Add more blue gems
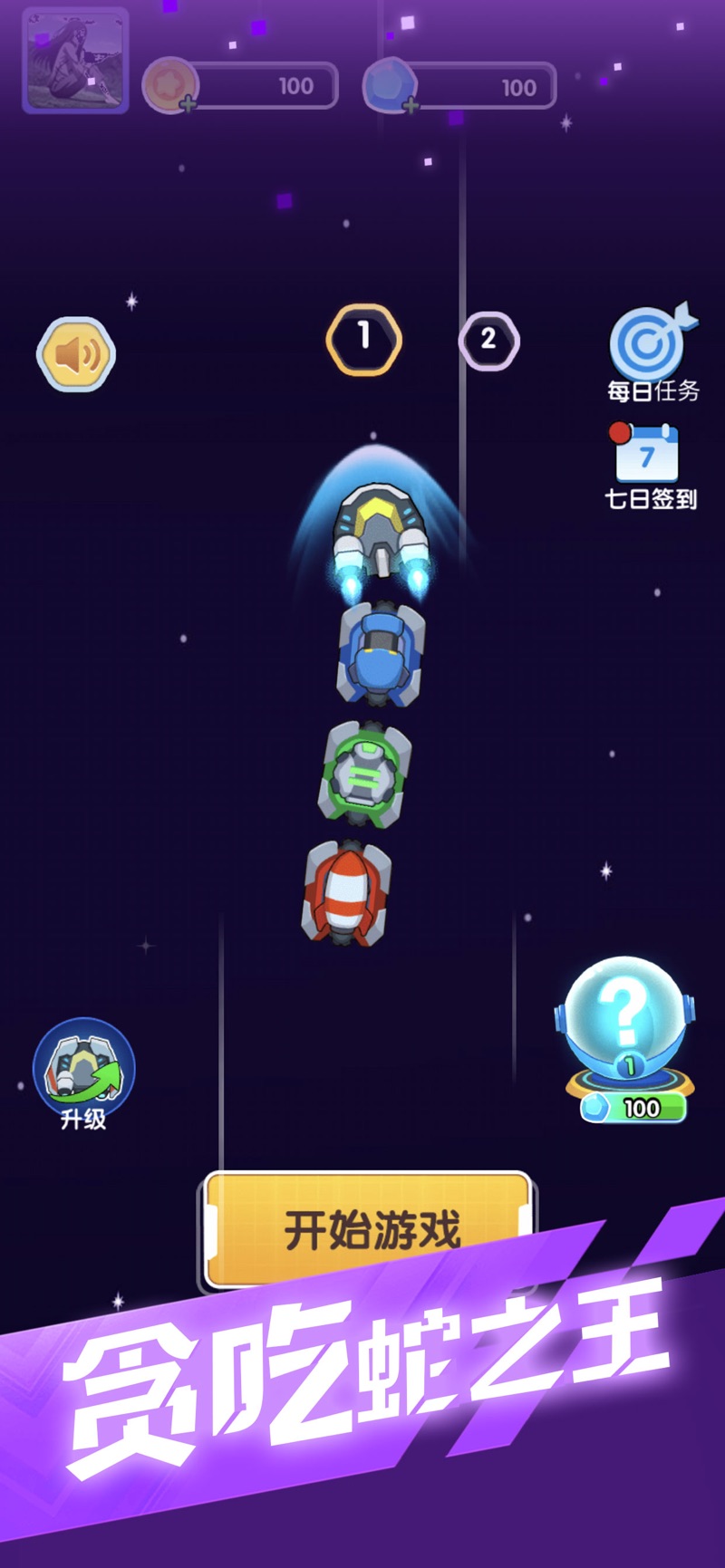 (x=411, y=106)
